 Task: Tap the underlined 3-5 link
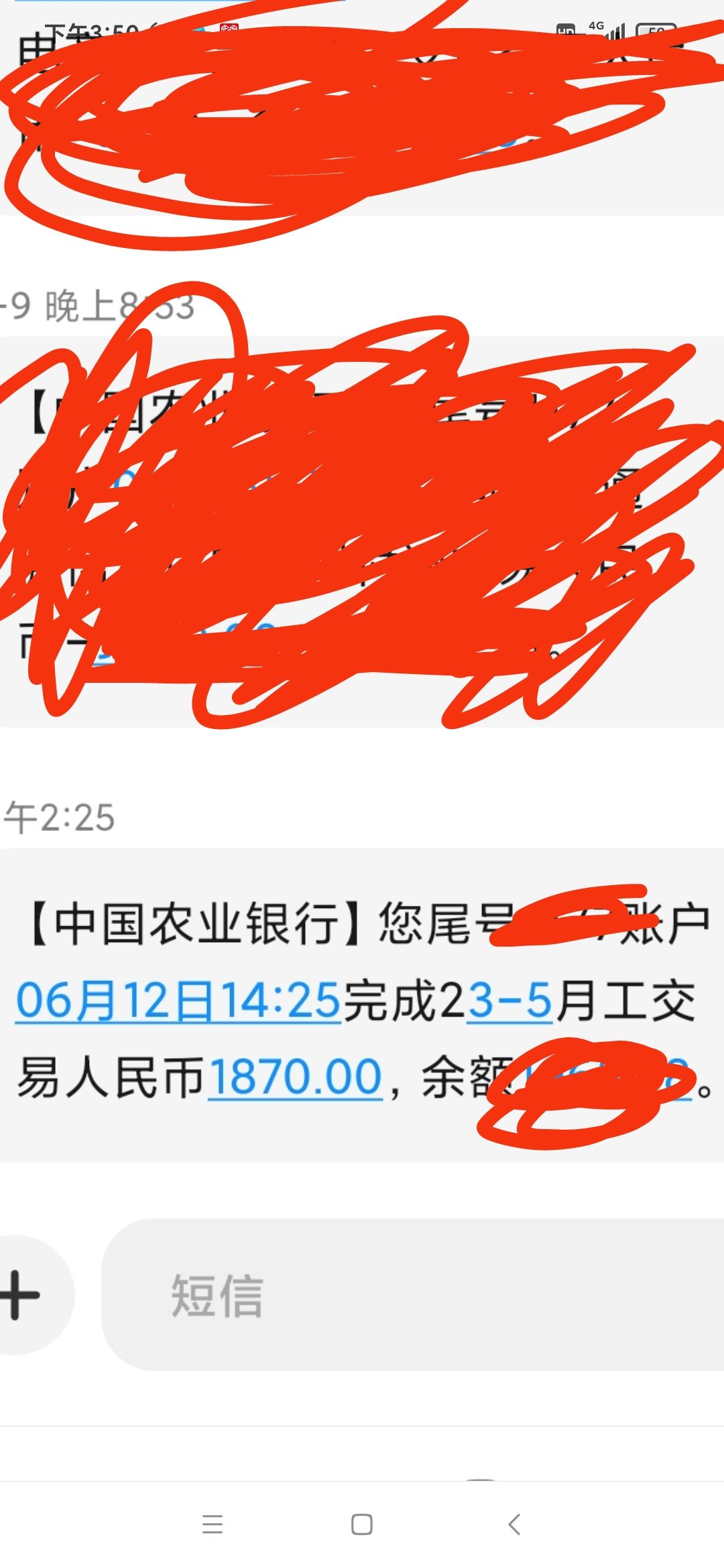click(x=509, y=1001)
